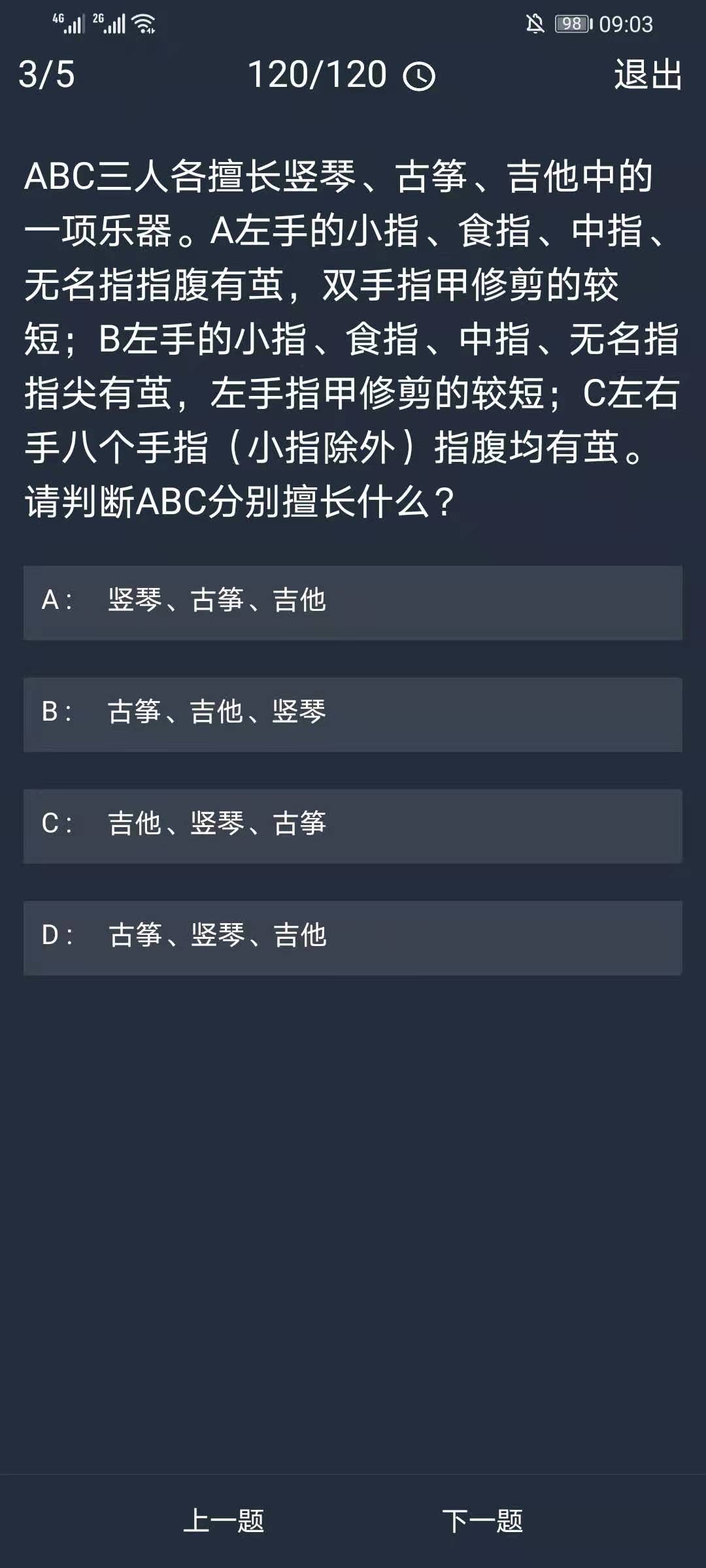The width and height of the screenshot is (706, 1568).
Task: Go back with 上一题
Action: [x=224, y=1521]
